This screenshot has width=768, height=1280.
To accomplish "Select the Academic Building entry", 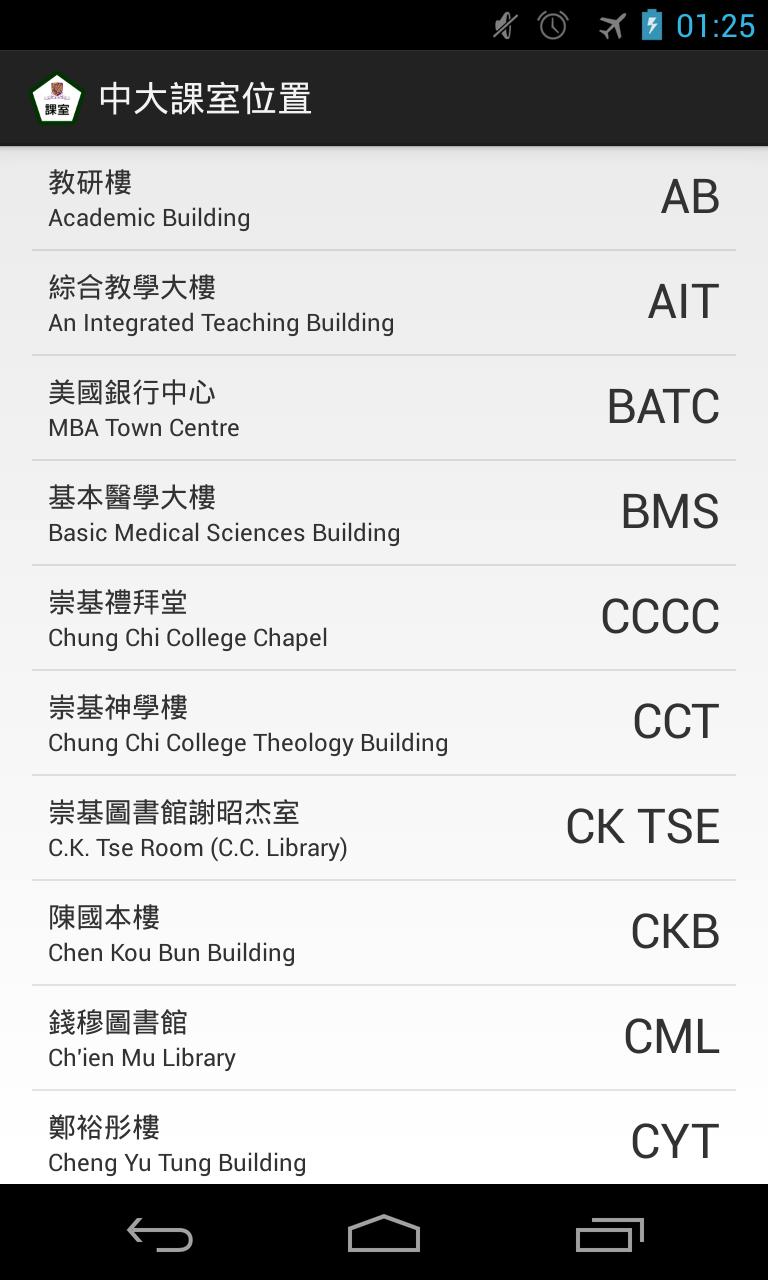I will pyautogui.click(x=384, y=197).
